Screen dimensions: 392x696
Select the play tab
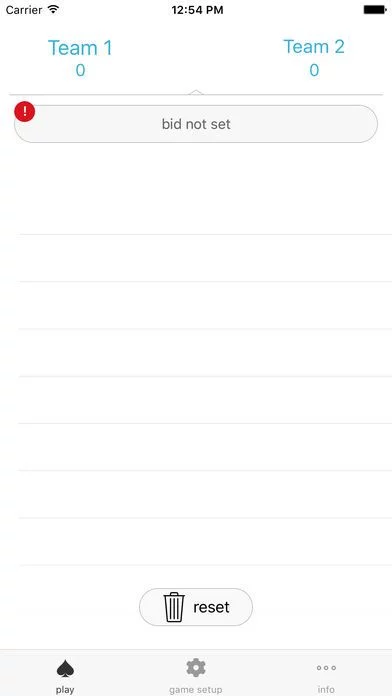[65, 676]
